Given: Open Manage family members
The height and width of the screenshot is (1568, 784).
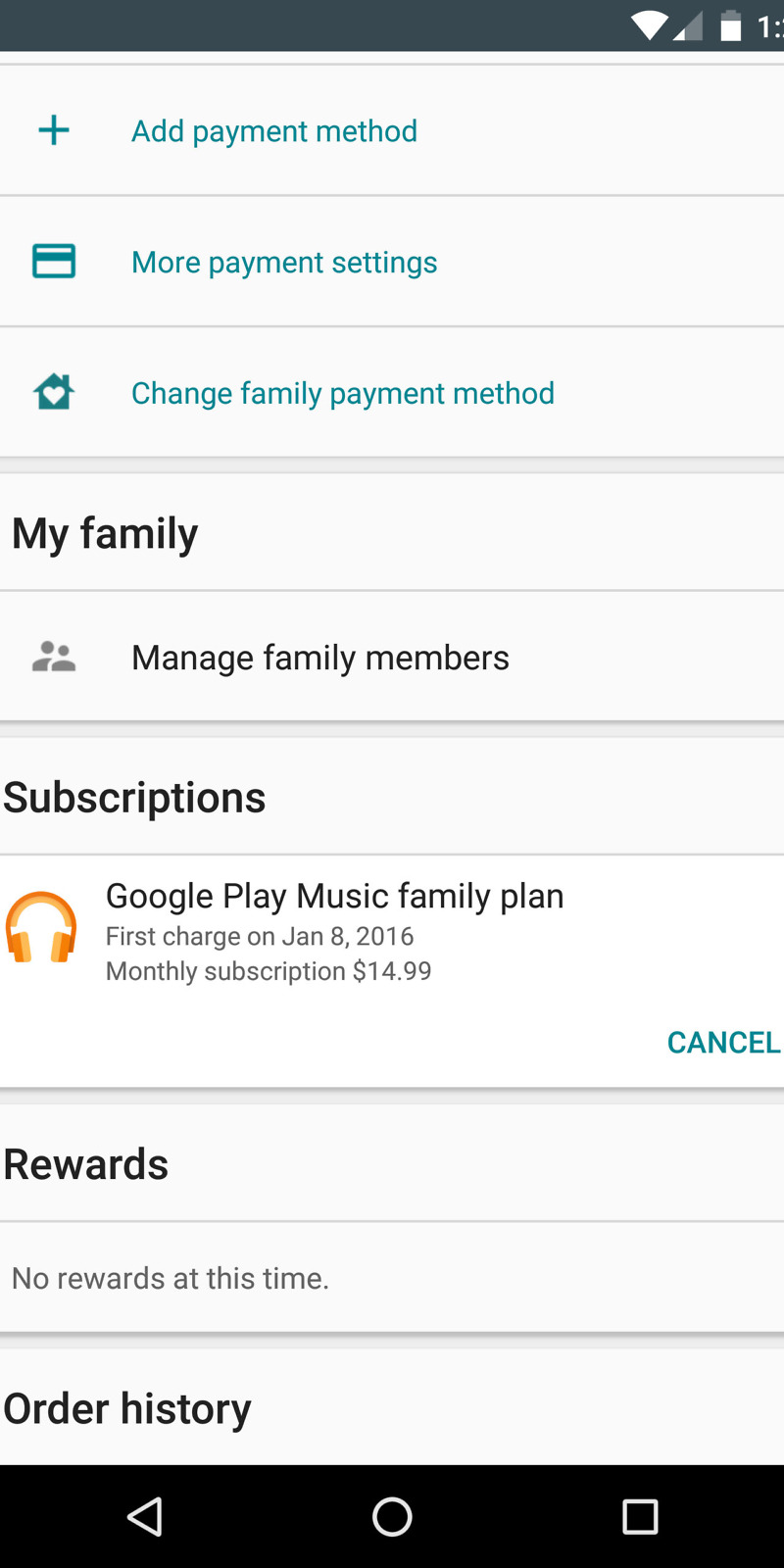Looking at the screenshot, I should 319,658.
